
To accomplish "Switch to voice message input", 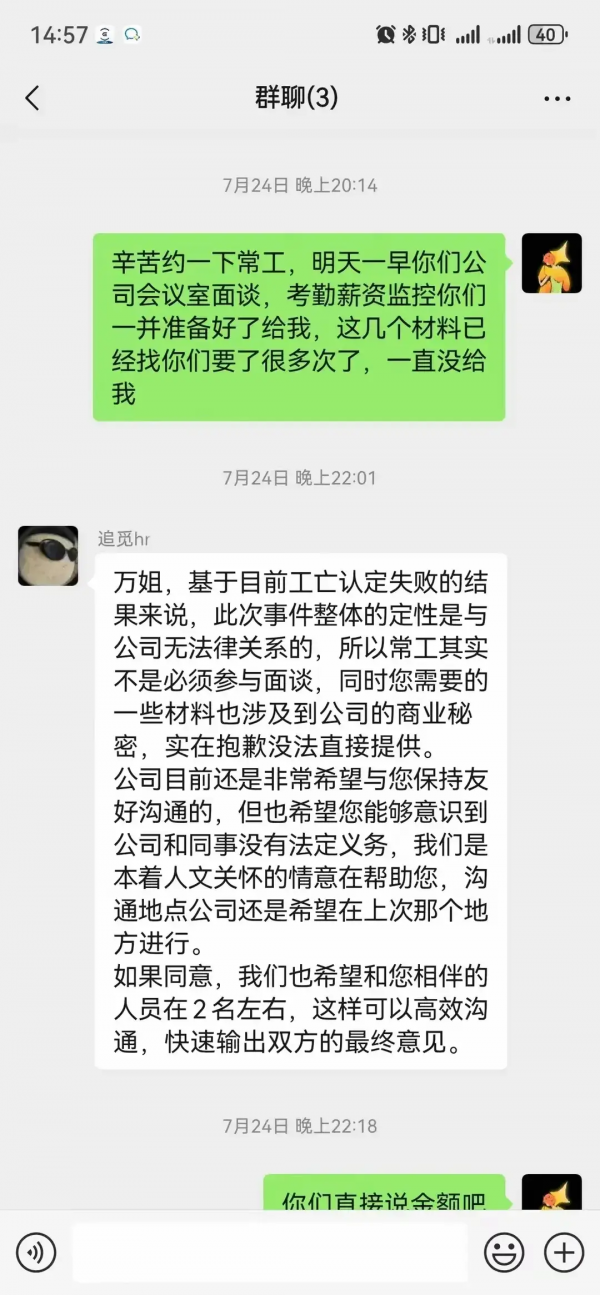I will tap(36, 1251).
